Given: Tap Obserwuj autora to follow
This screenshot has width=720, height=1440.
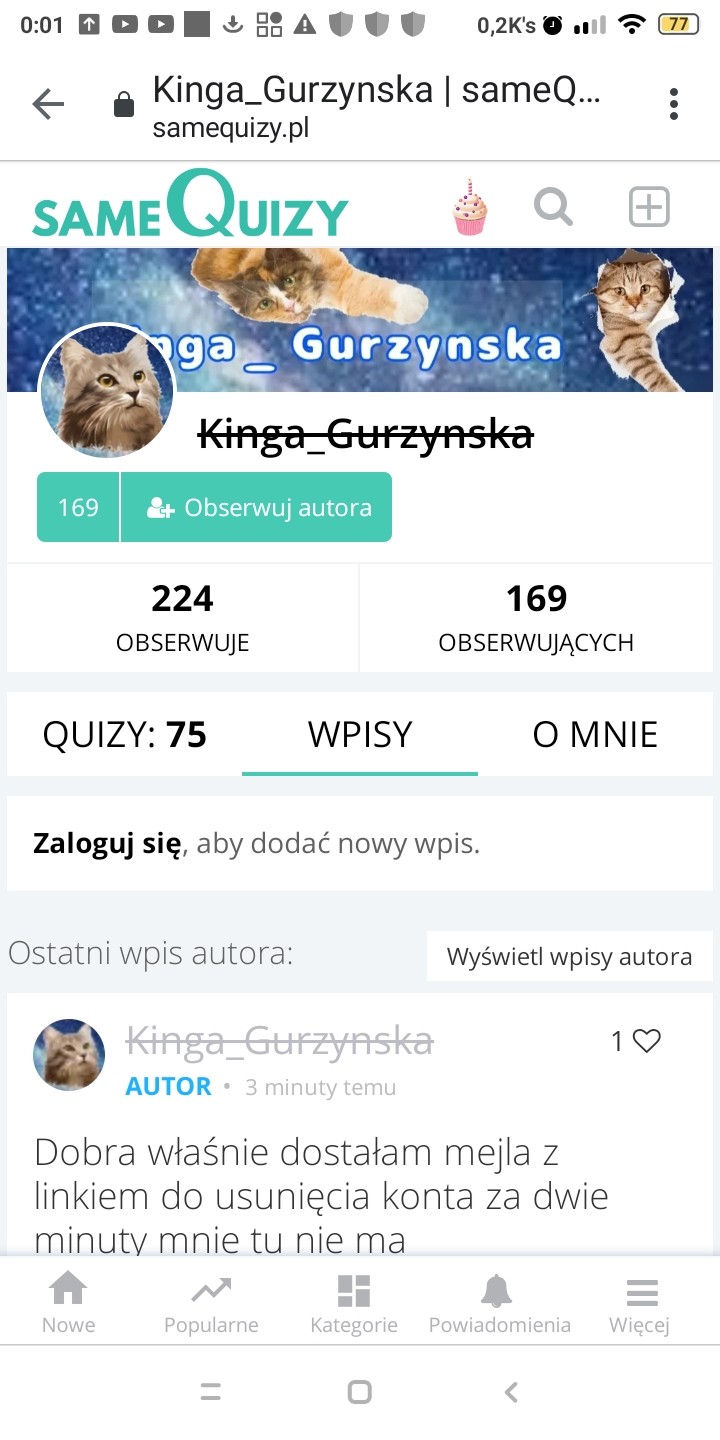Looking at the screenshot, I should point(256,507).
